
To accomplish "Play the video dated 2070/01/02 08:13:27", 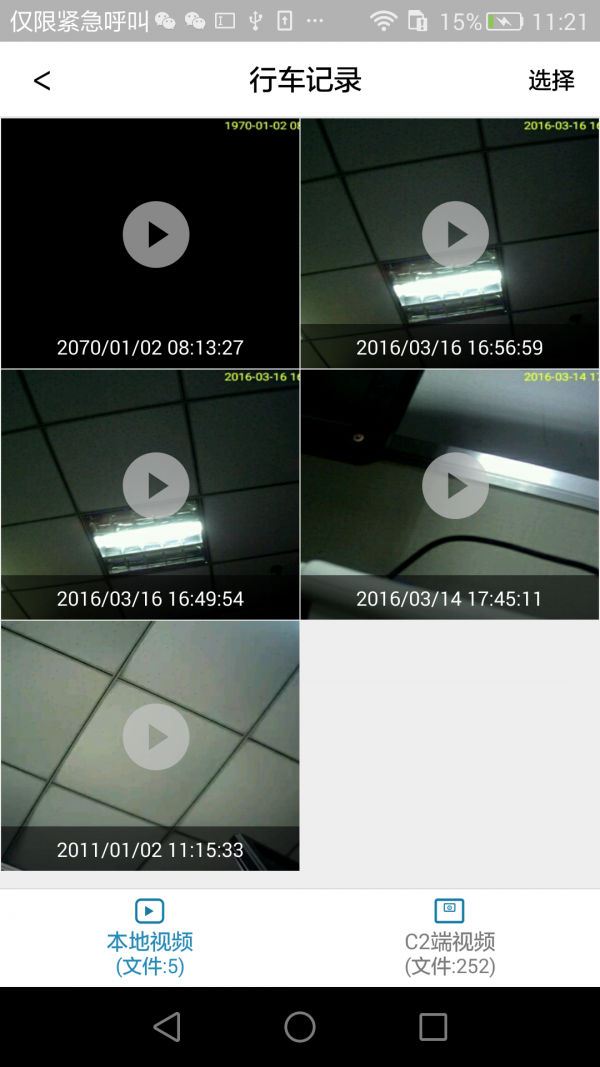I will click(x=156, y=235).
